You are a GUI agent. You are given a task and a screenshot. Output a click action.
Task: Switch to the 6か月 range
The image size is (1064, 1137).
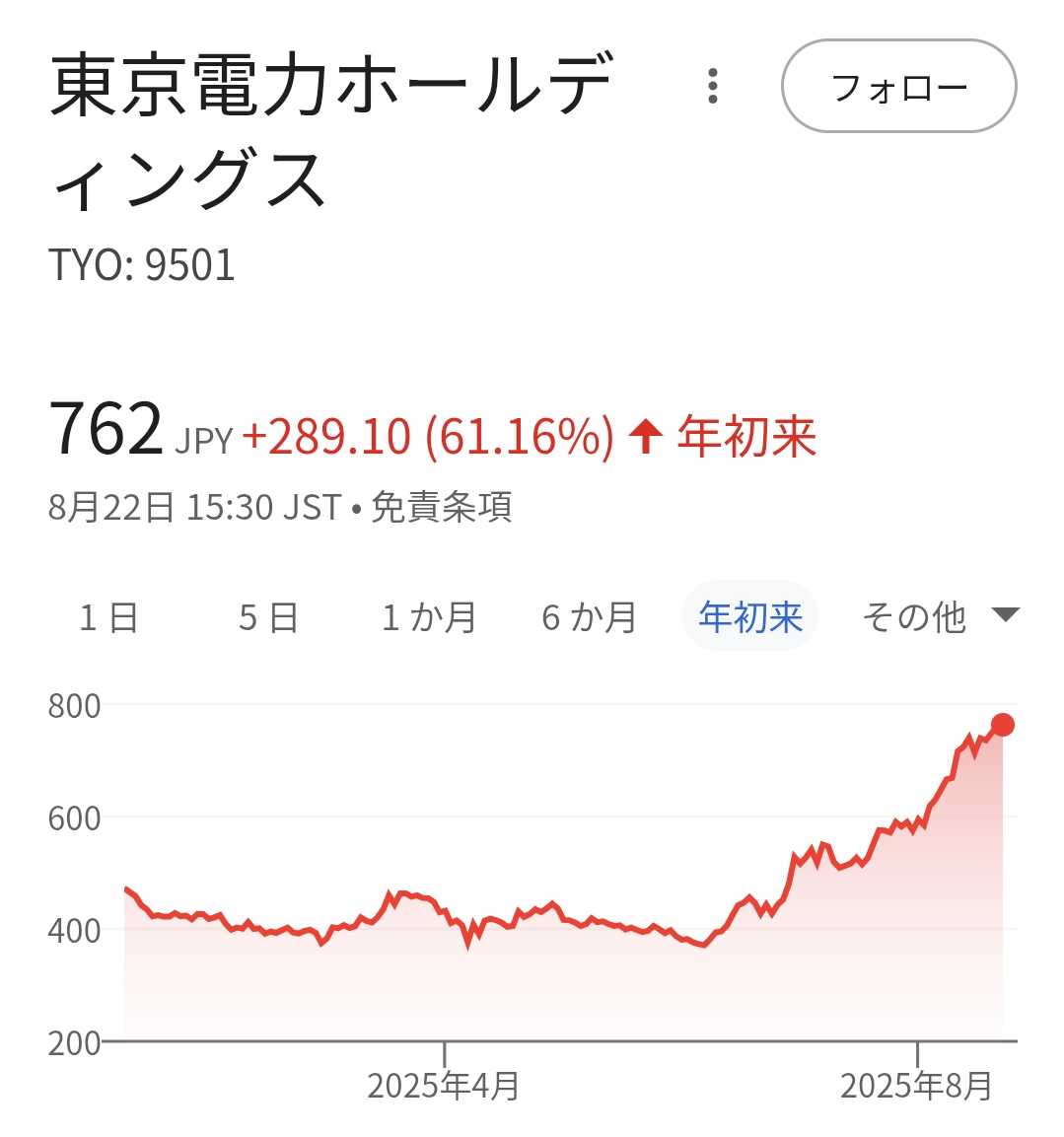point(590,617)
